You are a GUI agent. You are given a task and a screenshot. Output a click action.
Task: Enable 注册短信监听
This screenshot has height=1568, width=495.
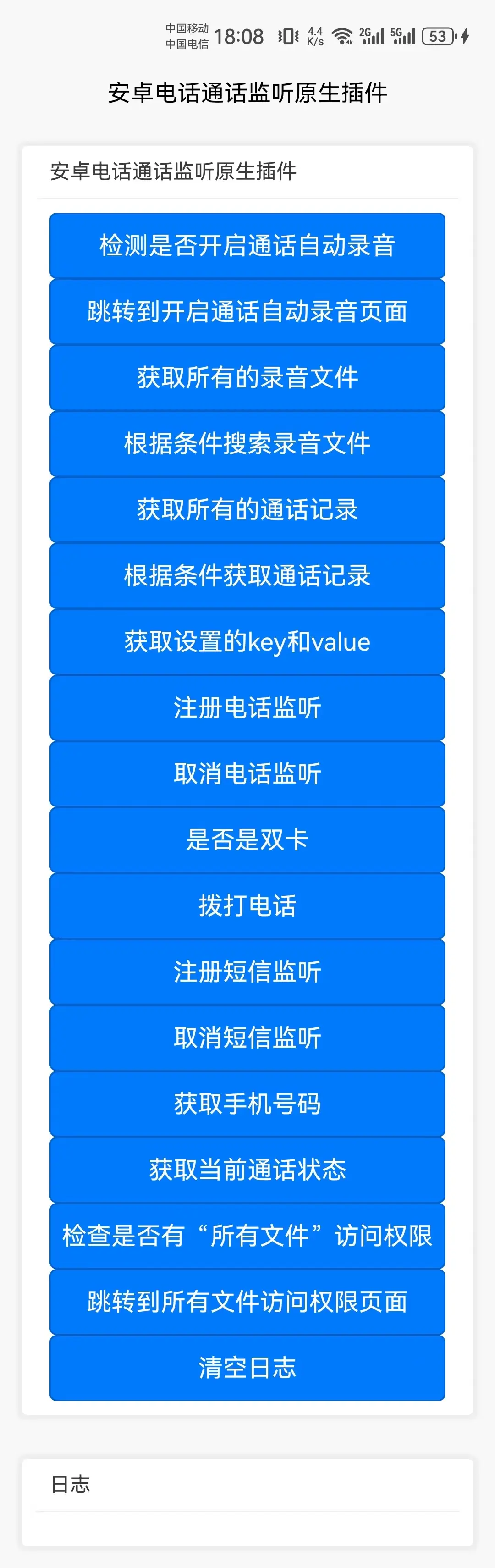(247, 972)
